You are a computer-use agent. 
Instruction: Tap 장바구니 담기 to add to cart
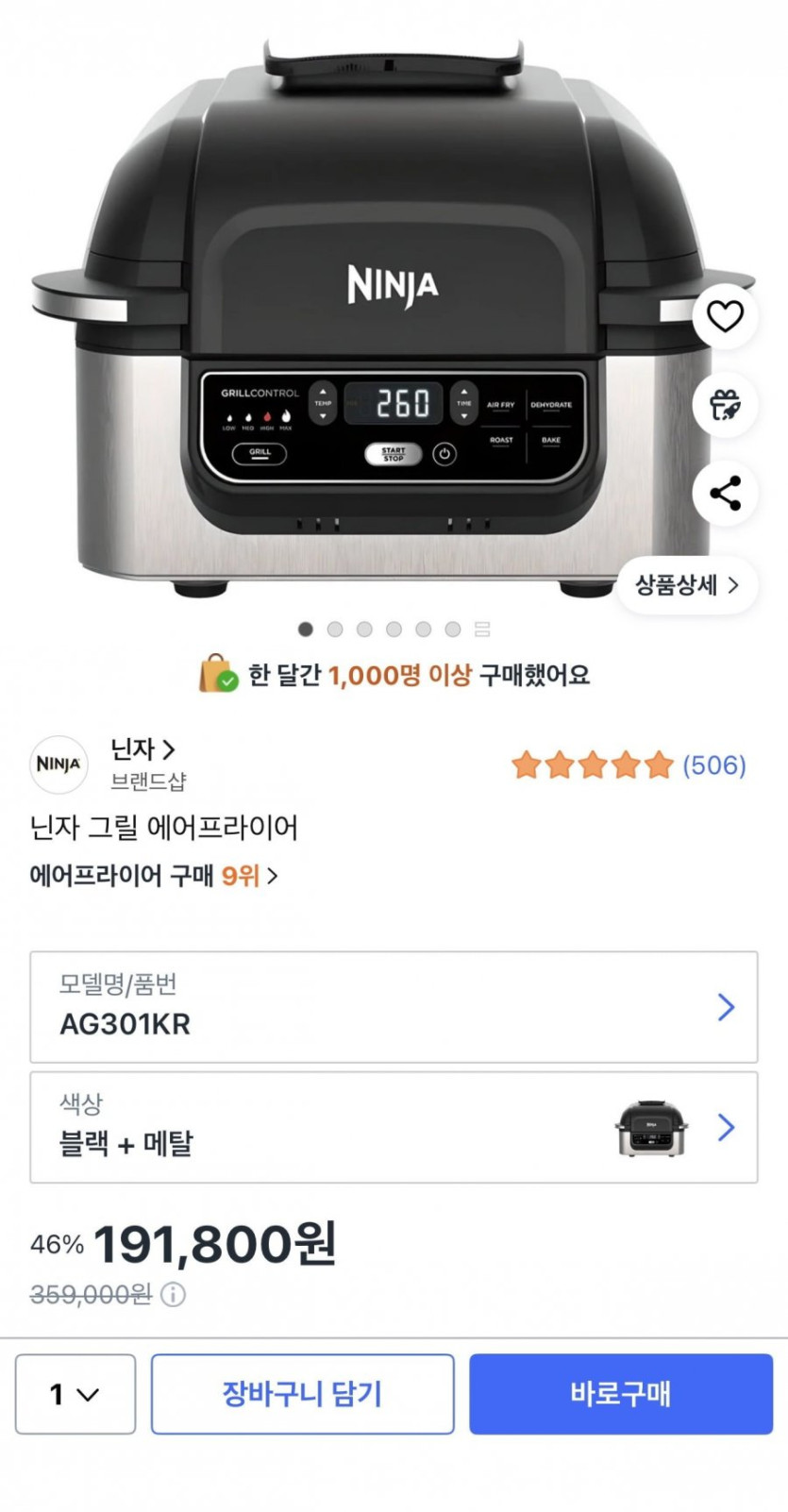coord(302,1394)
